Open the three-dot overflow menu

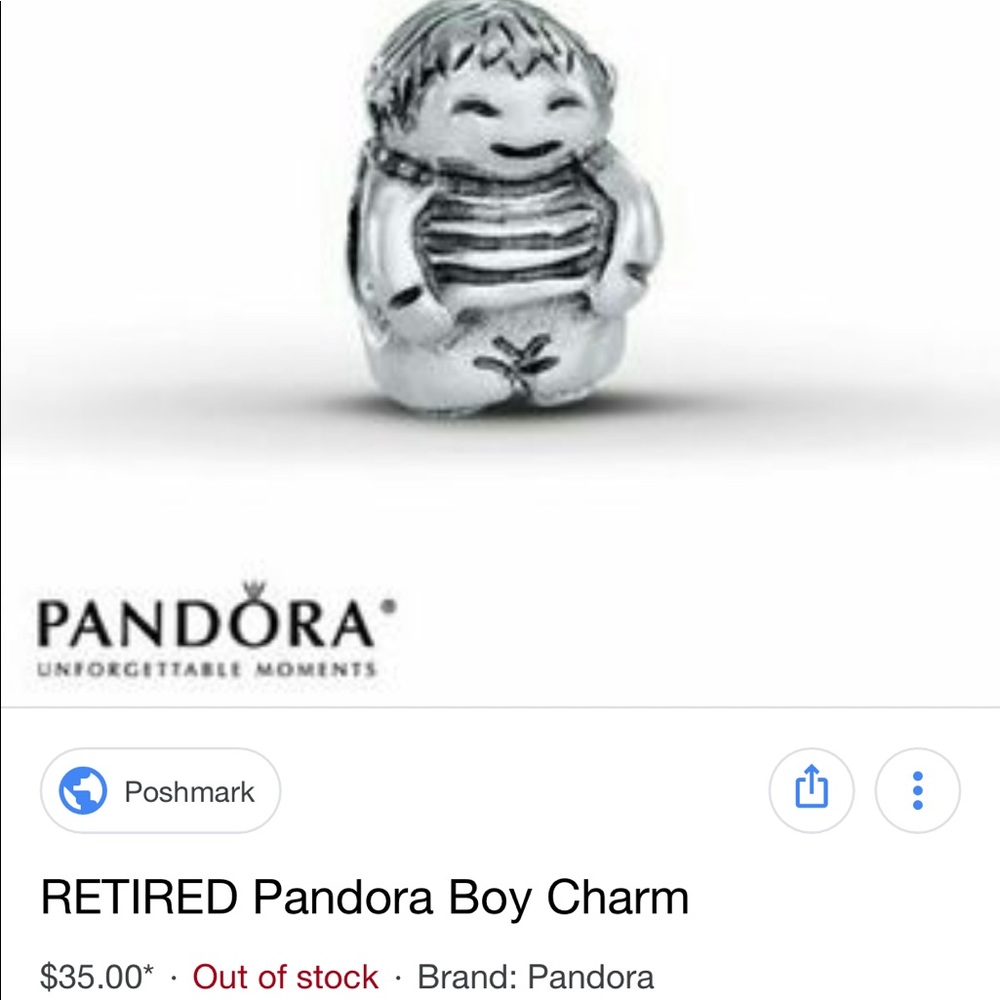pyautogui.click(x=917, y=791)
